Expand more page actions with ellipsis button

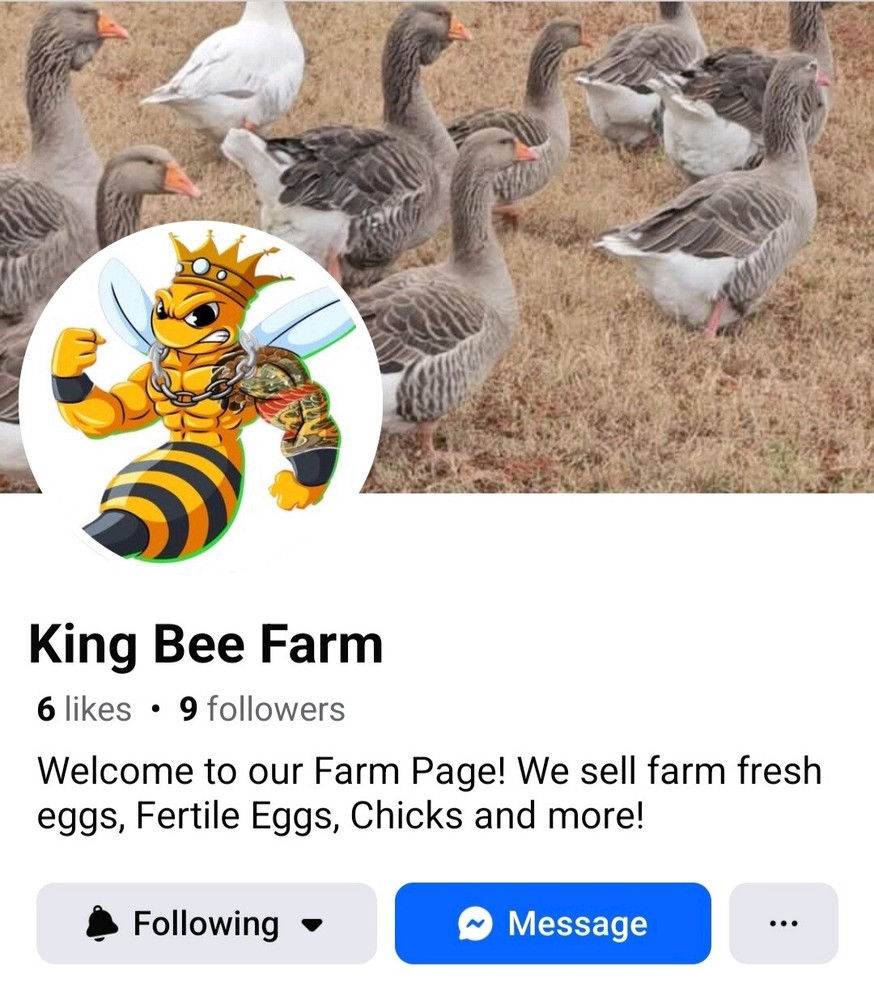[x=784, y=923]
